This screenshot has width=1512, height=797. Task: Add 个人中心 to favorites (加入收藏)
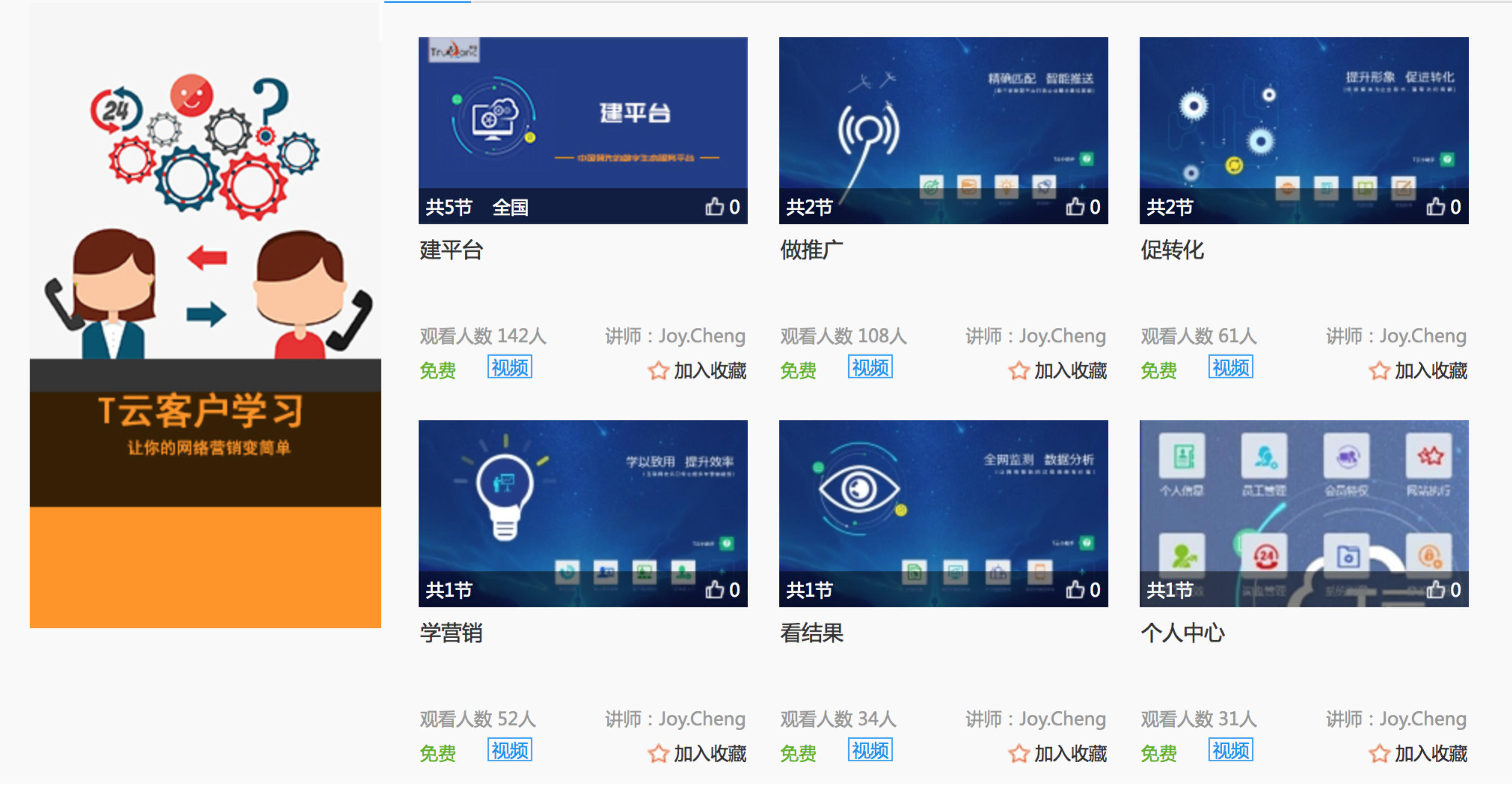[x=1418, y=754]
